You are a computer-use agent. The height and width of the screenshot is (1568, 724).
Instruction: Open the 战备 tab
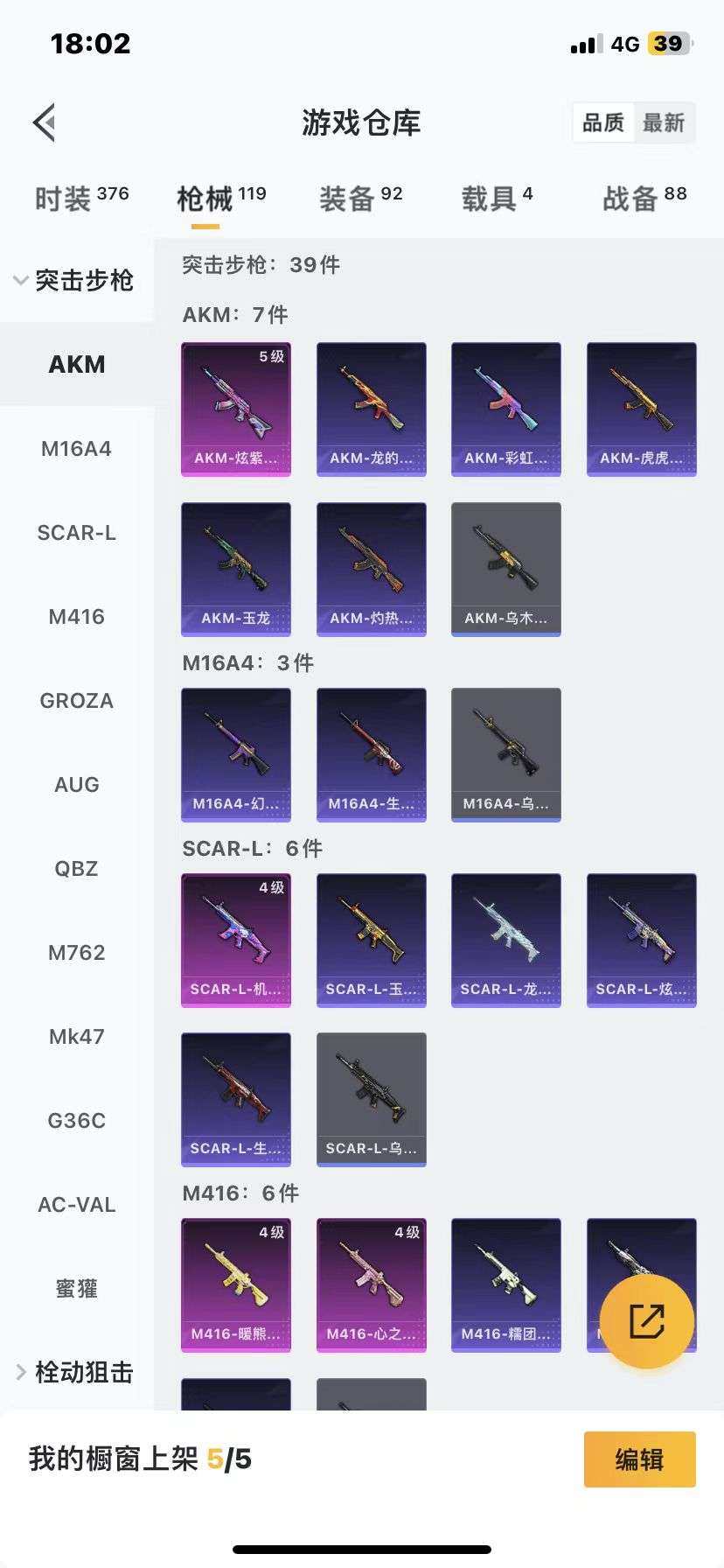[644, 198]
